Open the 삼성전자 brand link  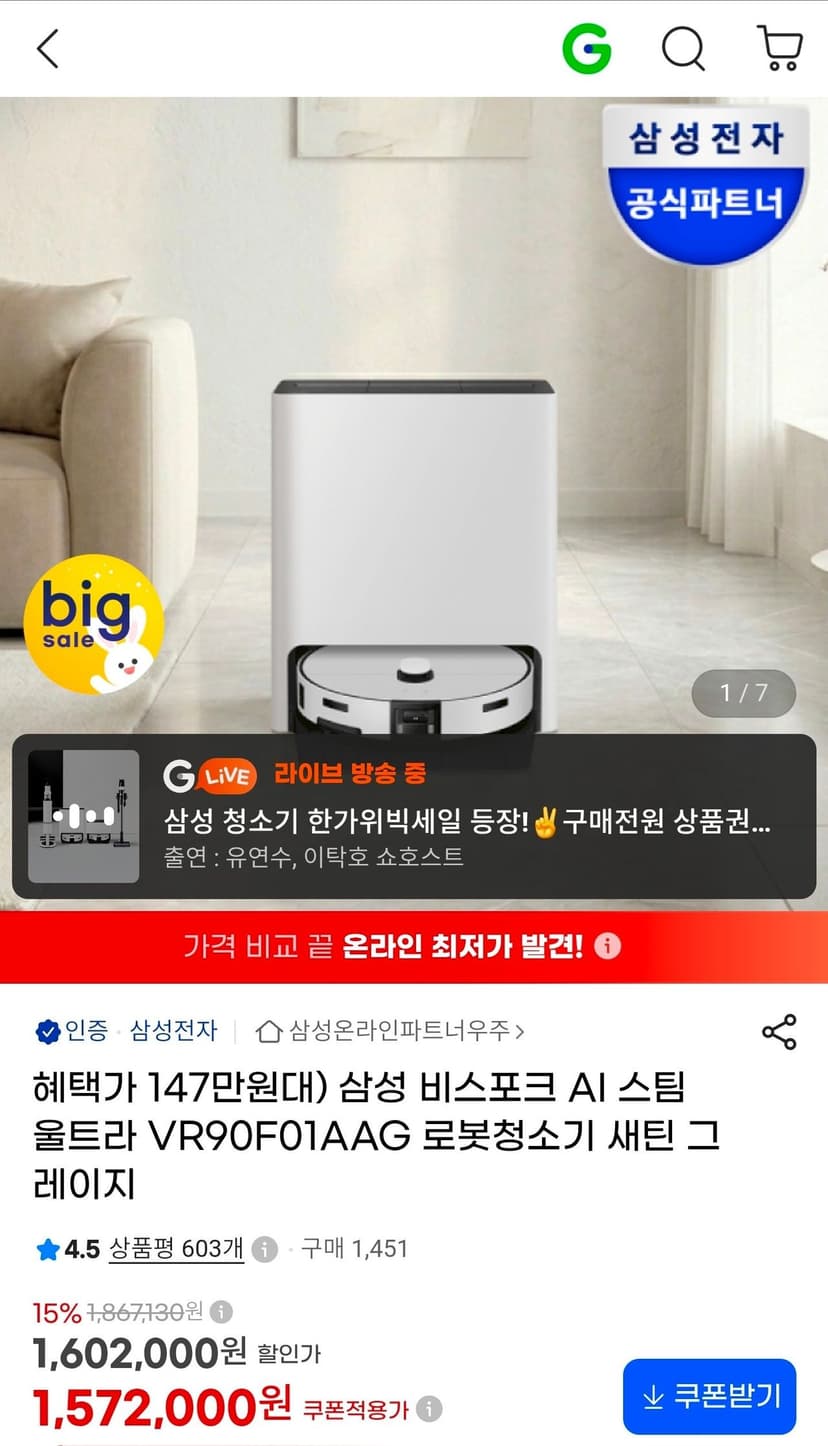click(173, 1030)
